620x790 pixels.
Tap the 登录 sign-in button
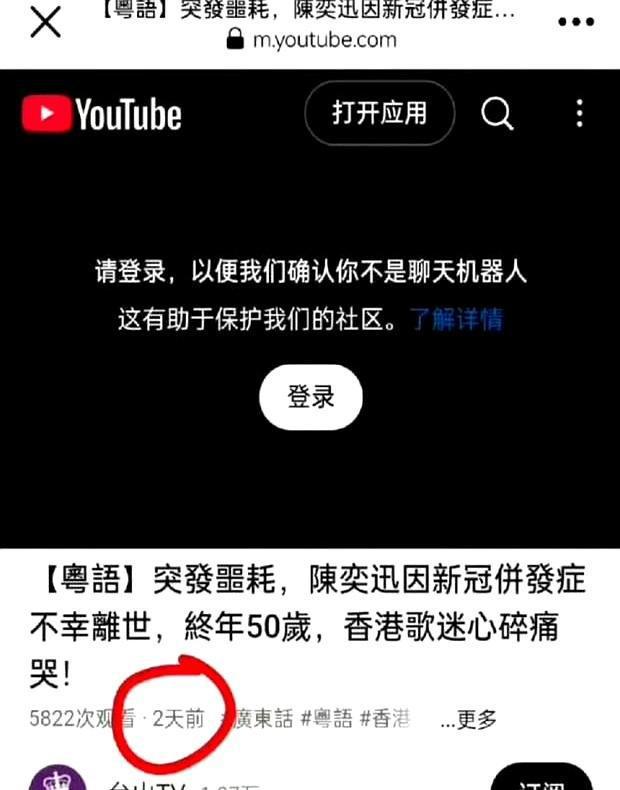(x=311, y=397)
